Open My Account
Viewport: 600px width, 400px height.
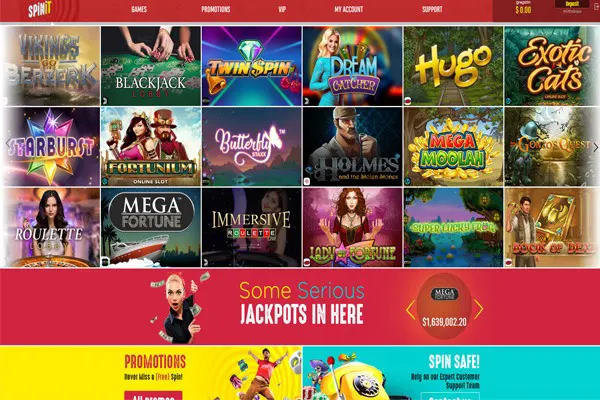(x=350, y=9)
